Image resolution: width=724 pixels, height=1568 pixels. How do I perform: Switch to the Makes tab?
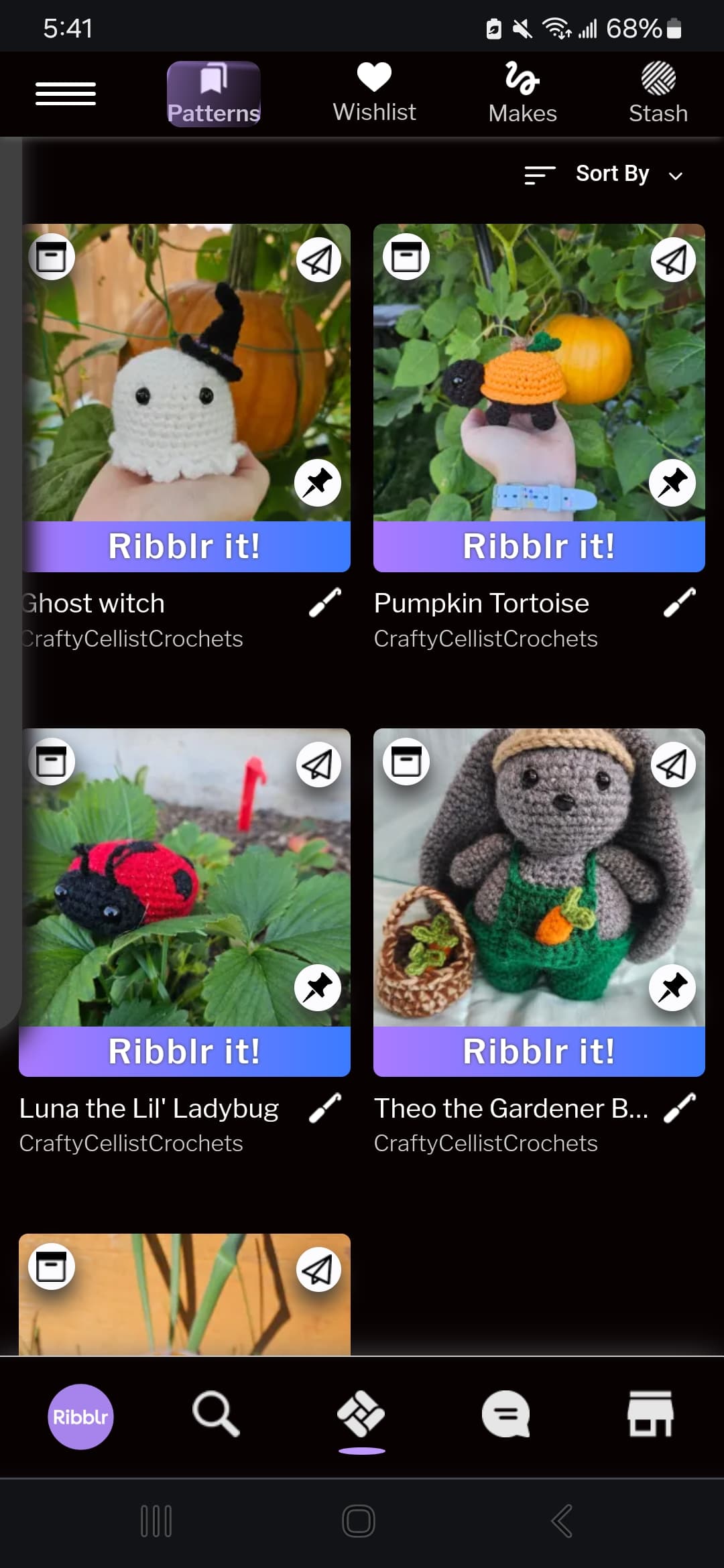click(x=522, y=94)
